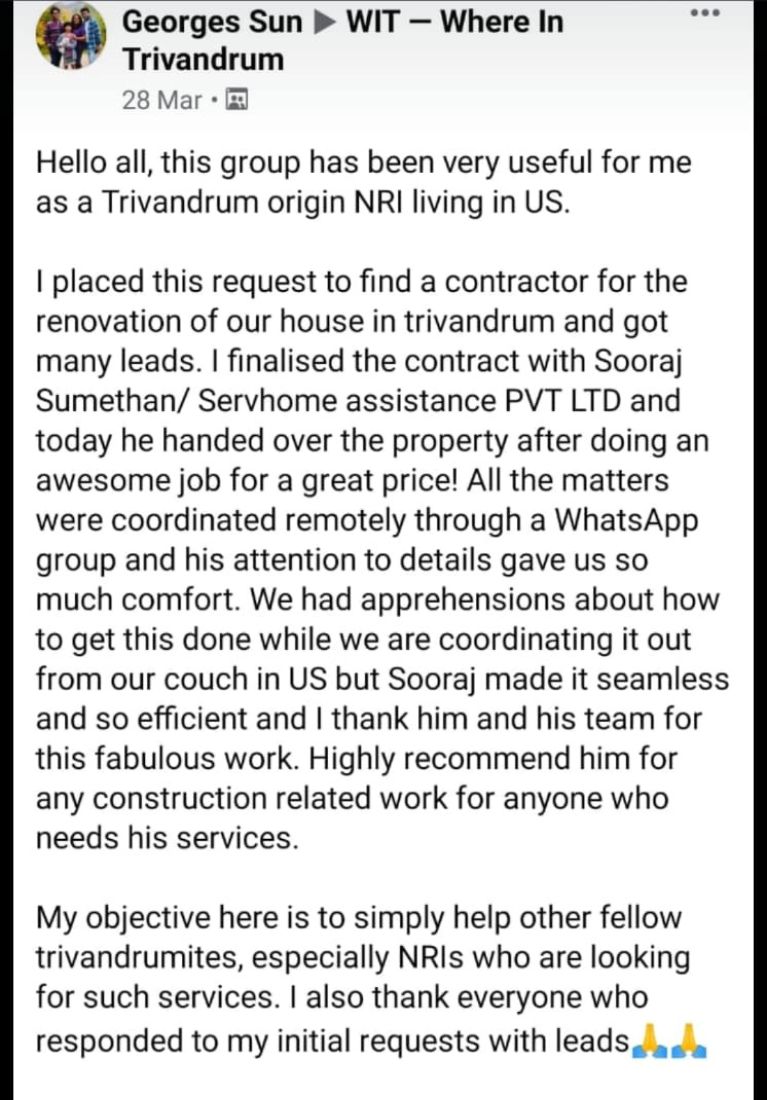The height and width of the screenshot is (1100, 767).
Task: Open Georges Sun's profile from the name
Action: [212, 21]
